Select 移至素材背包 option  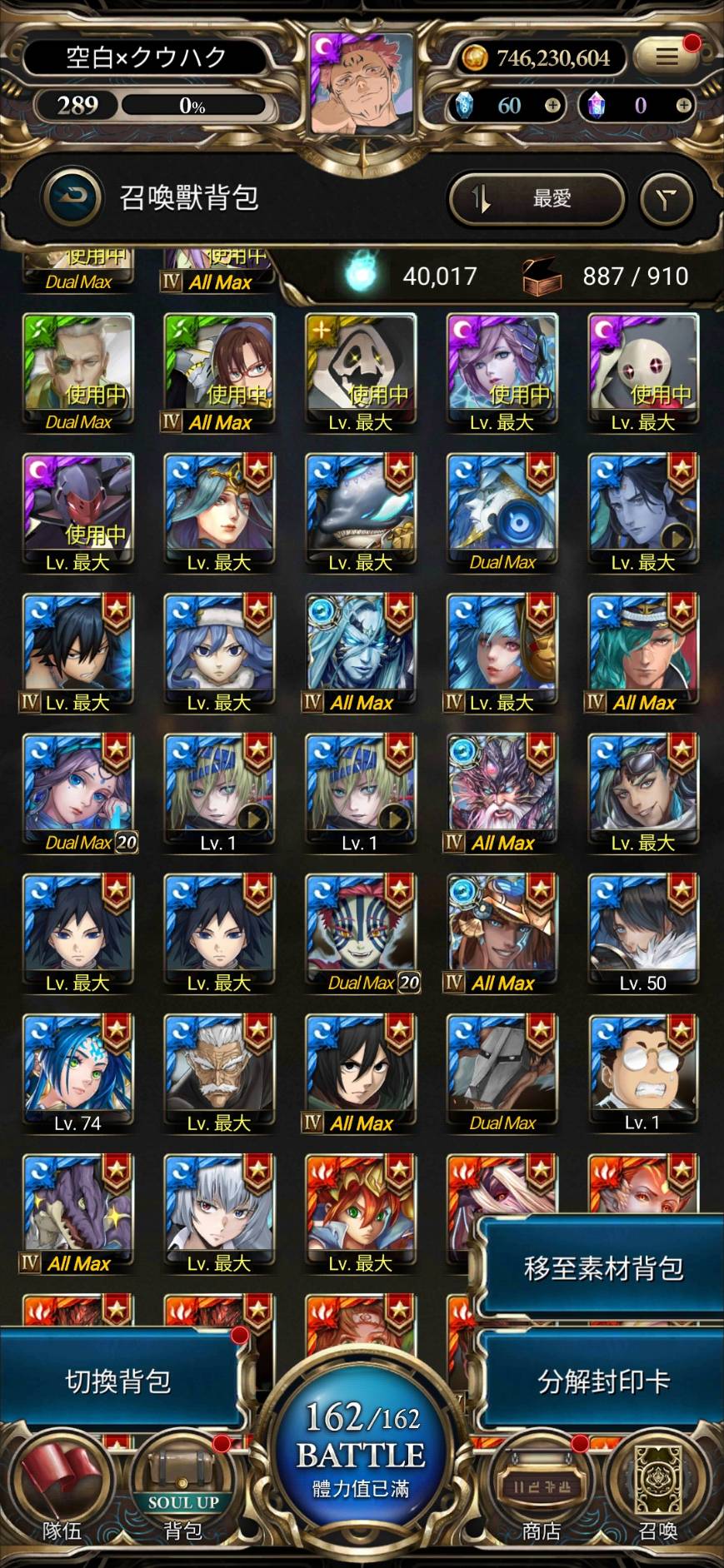pyautogui.click(x=602, y=1267)
